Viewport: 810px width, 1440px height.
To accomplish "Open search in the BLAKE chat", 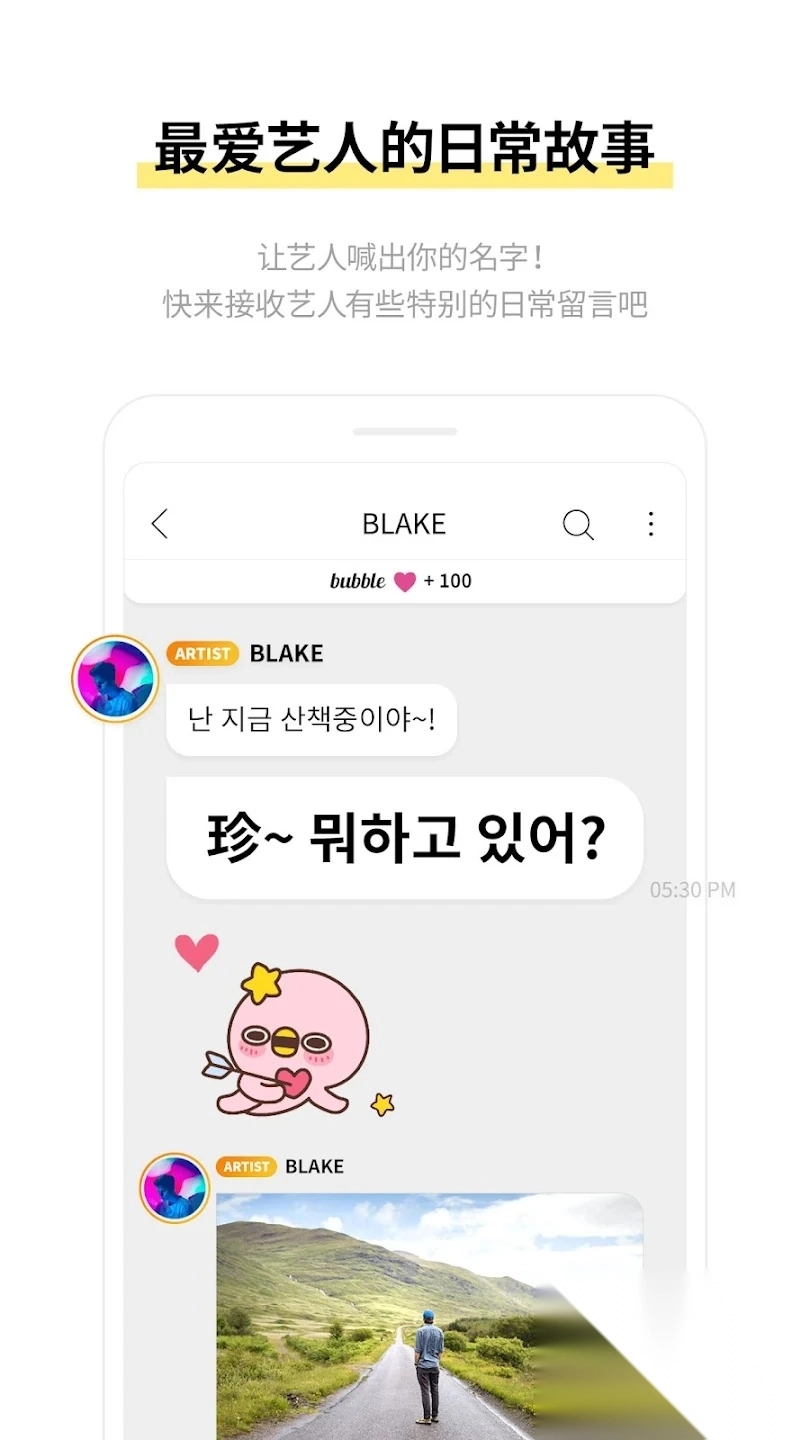I will coord(578,523).
